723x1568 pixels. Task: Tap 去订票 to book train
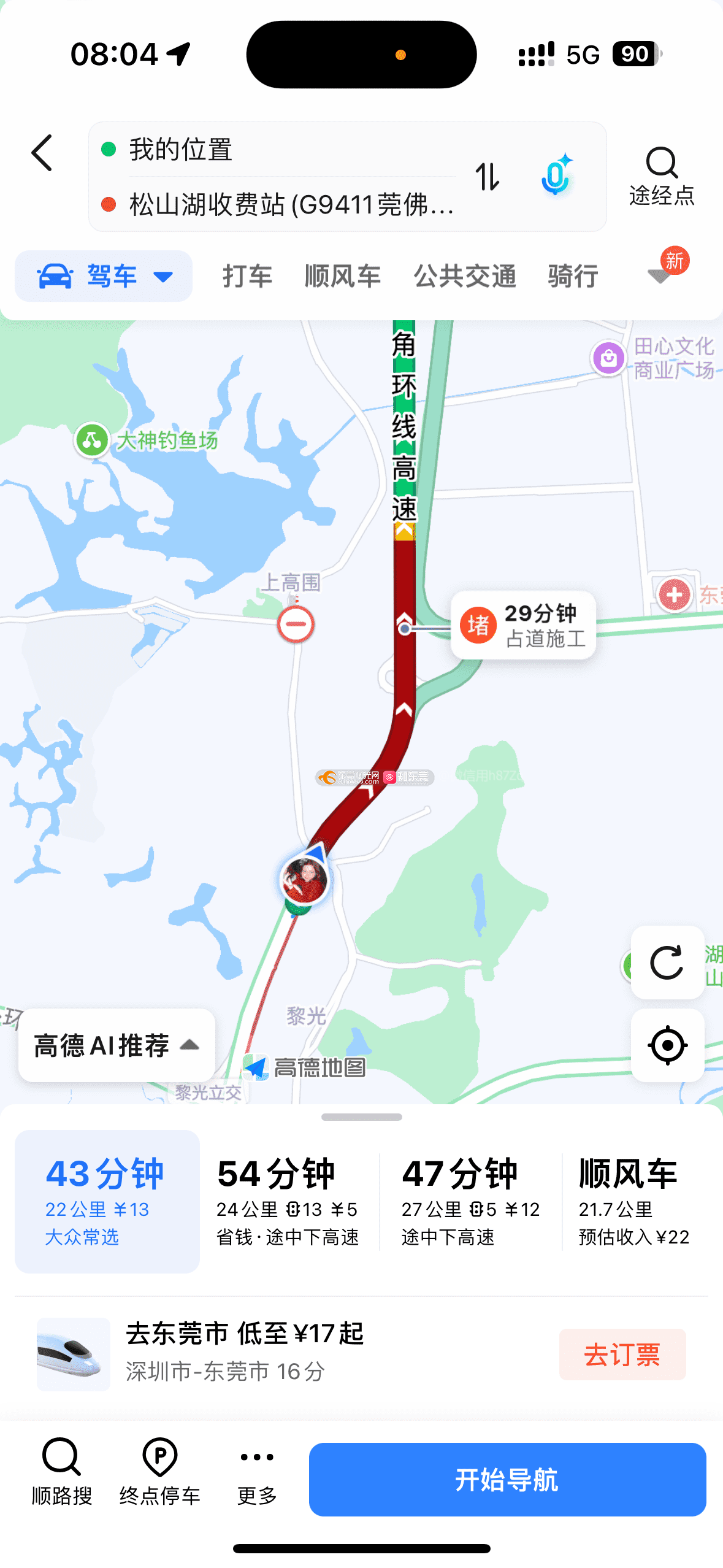coord(622,1354)
